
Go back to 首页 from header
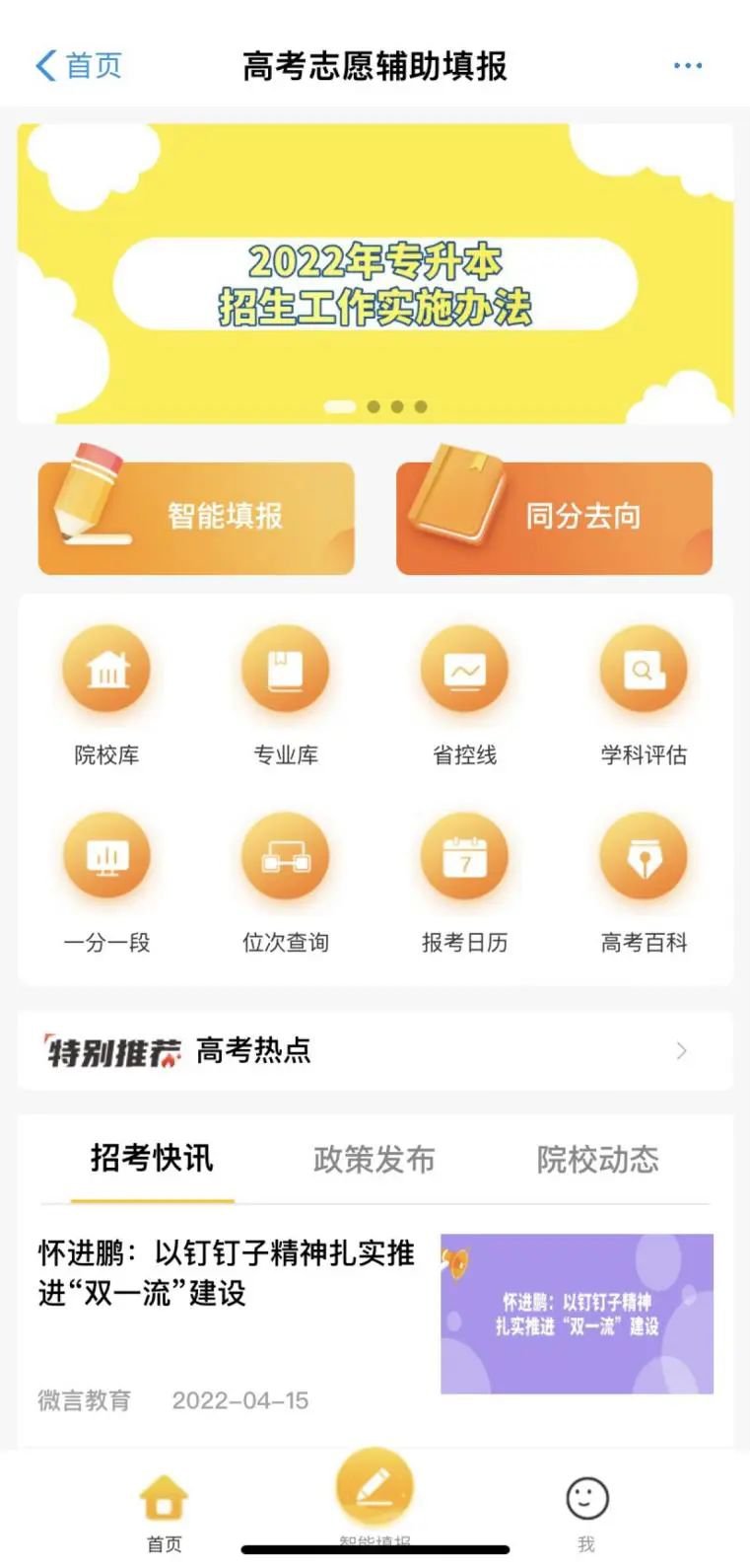[x=79, y=66]
